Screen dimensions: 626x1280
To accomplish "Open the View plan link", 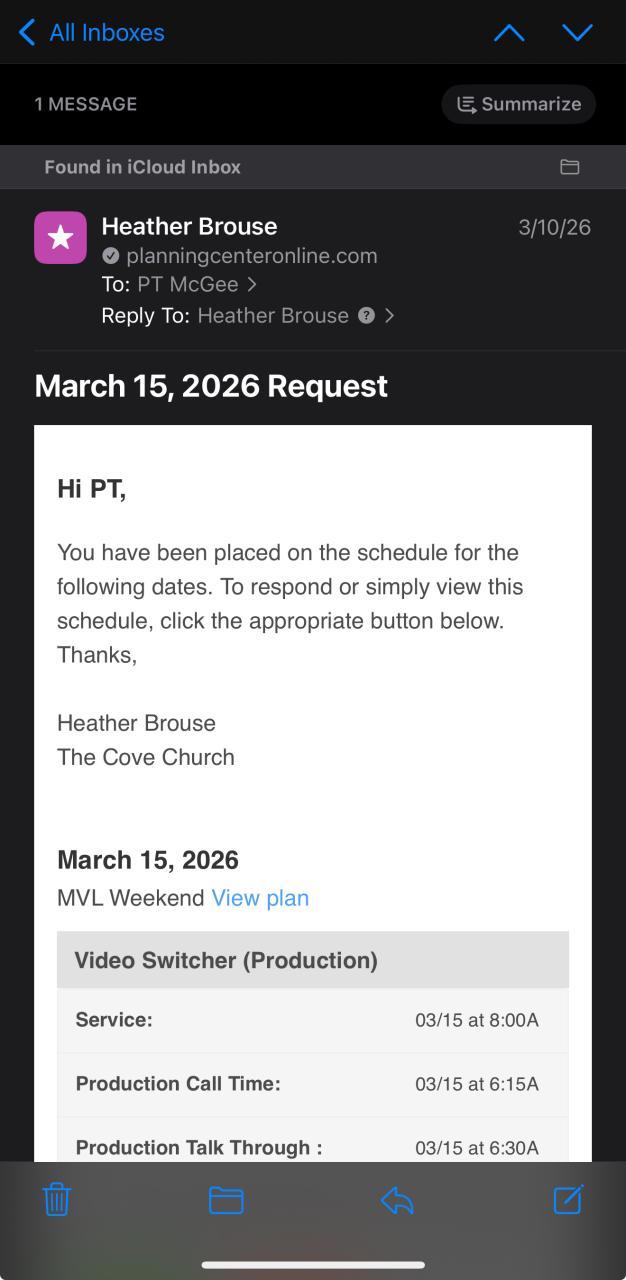I will (260, 898).
